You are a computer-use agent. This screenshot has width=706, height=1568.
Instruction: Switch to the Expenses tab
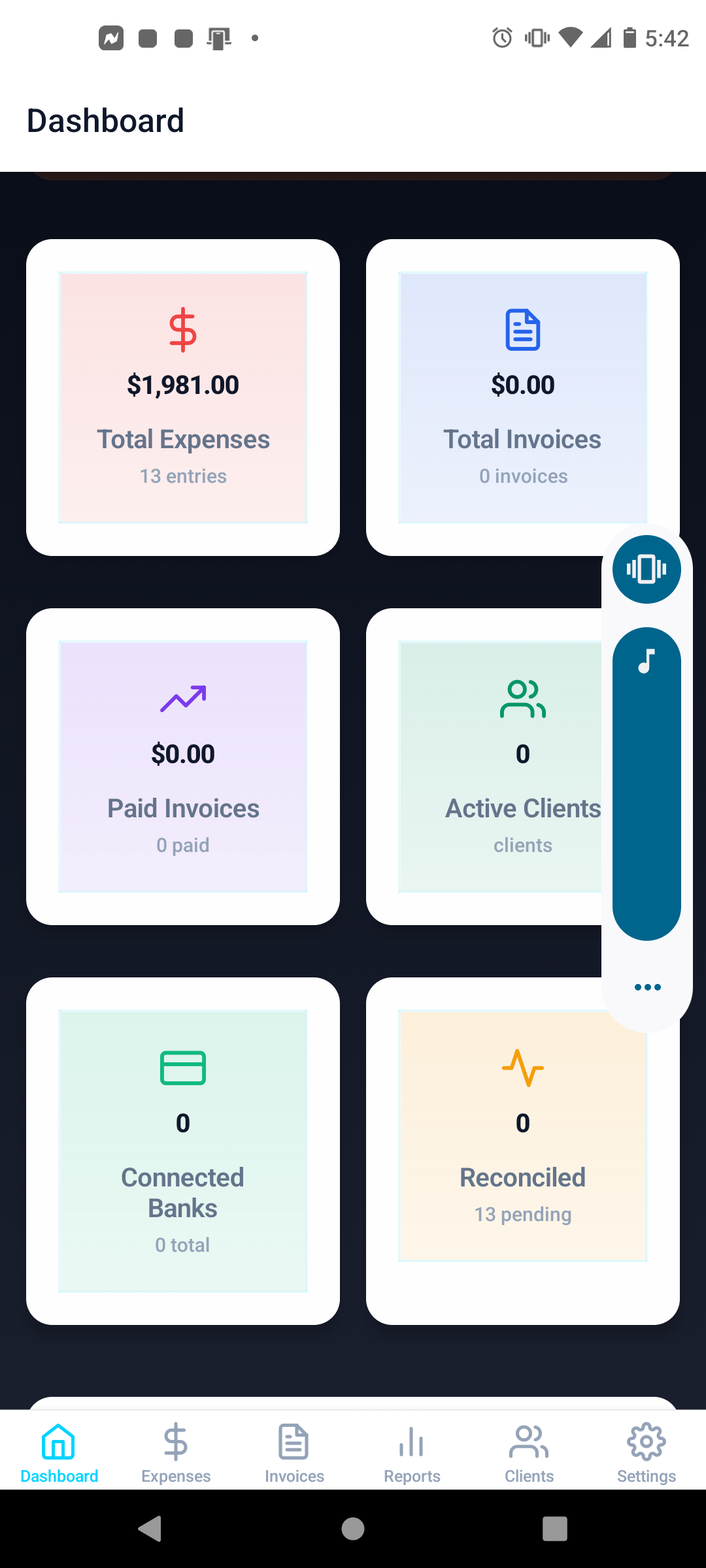coord(176,1452)
